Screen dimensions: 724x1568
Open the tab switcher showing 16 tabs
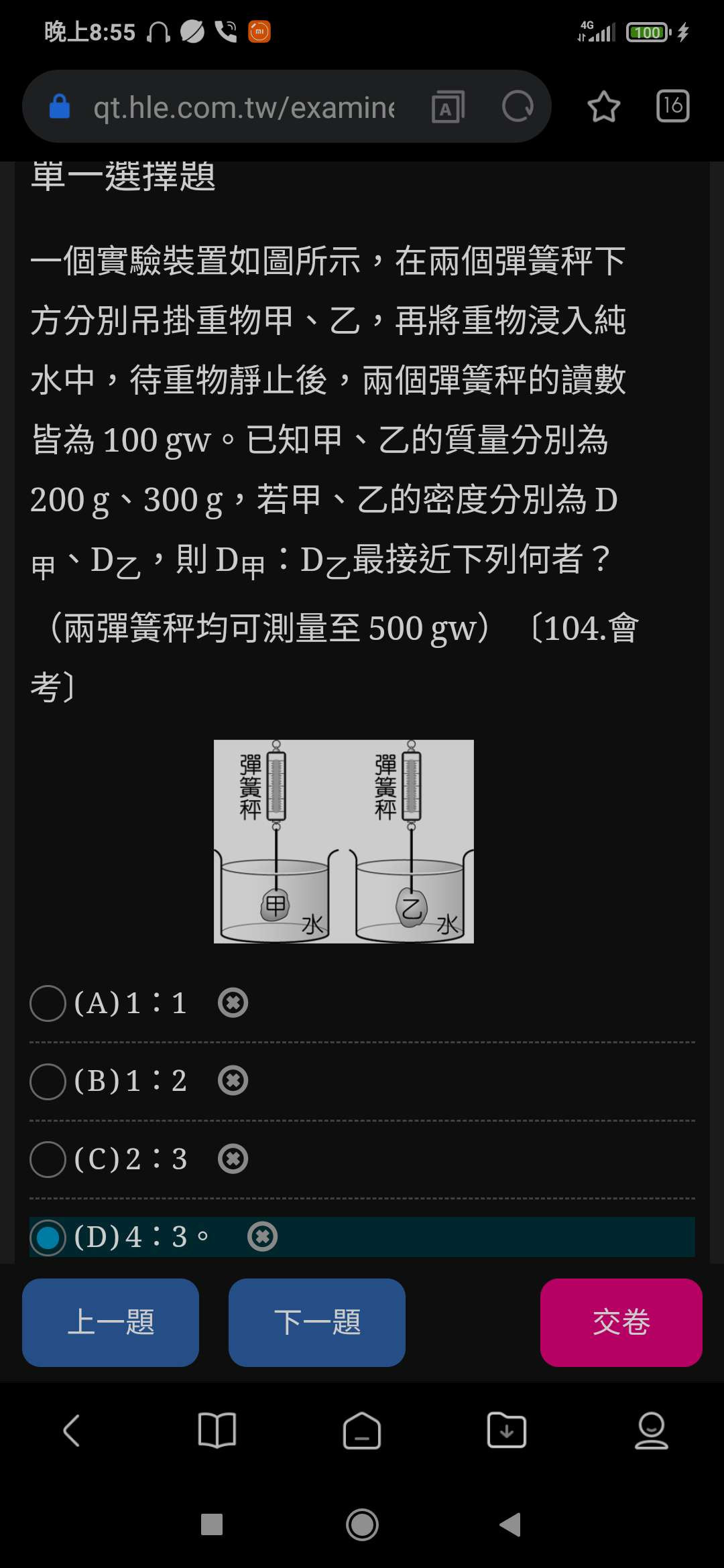[x=672, y=107]
